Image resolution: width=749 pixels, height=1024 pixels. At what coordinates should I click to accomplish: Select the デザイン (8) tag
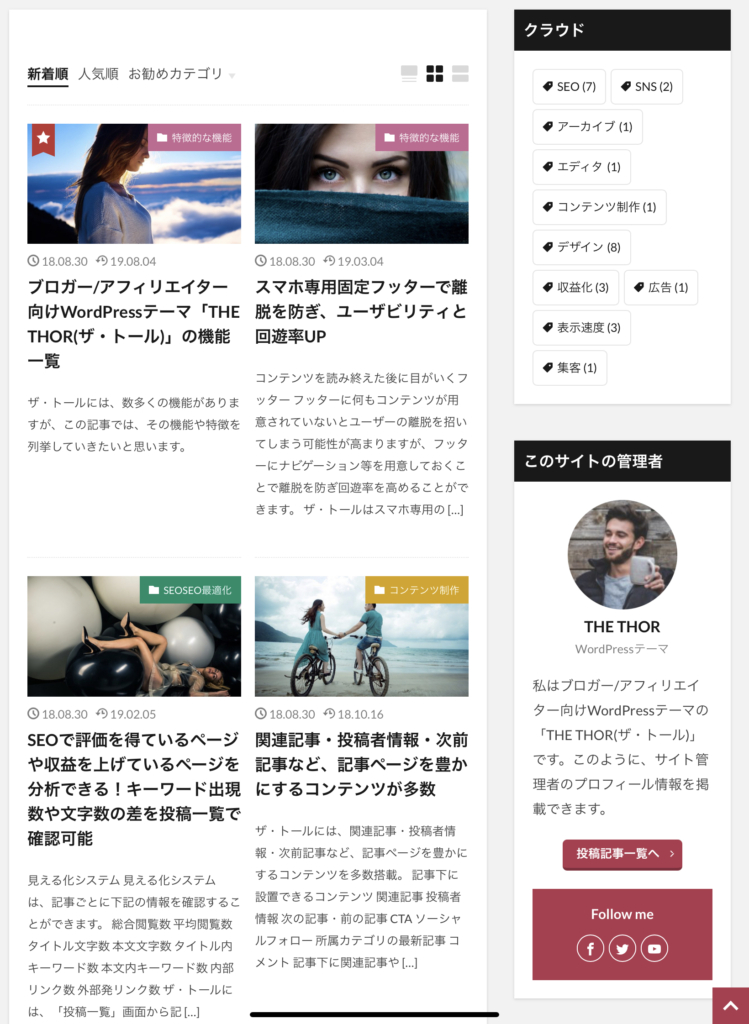[581, 247]
